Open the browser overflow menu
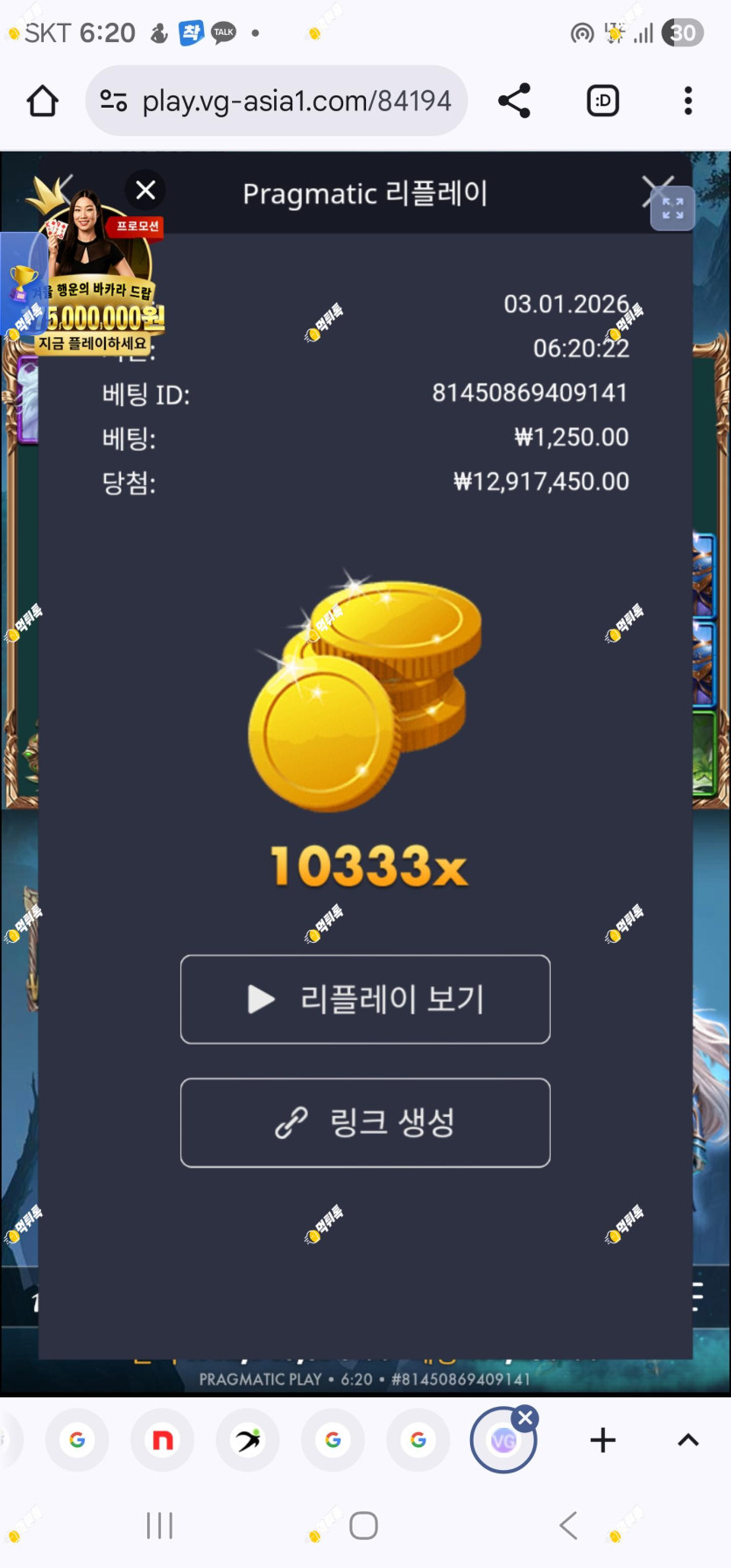 point(688,102)
